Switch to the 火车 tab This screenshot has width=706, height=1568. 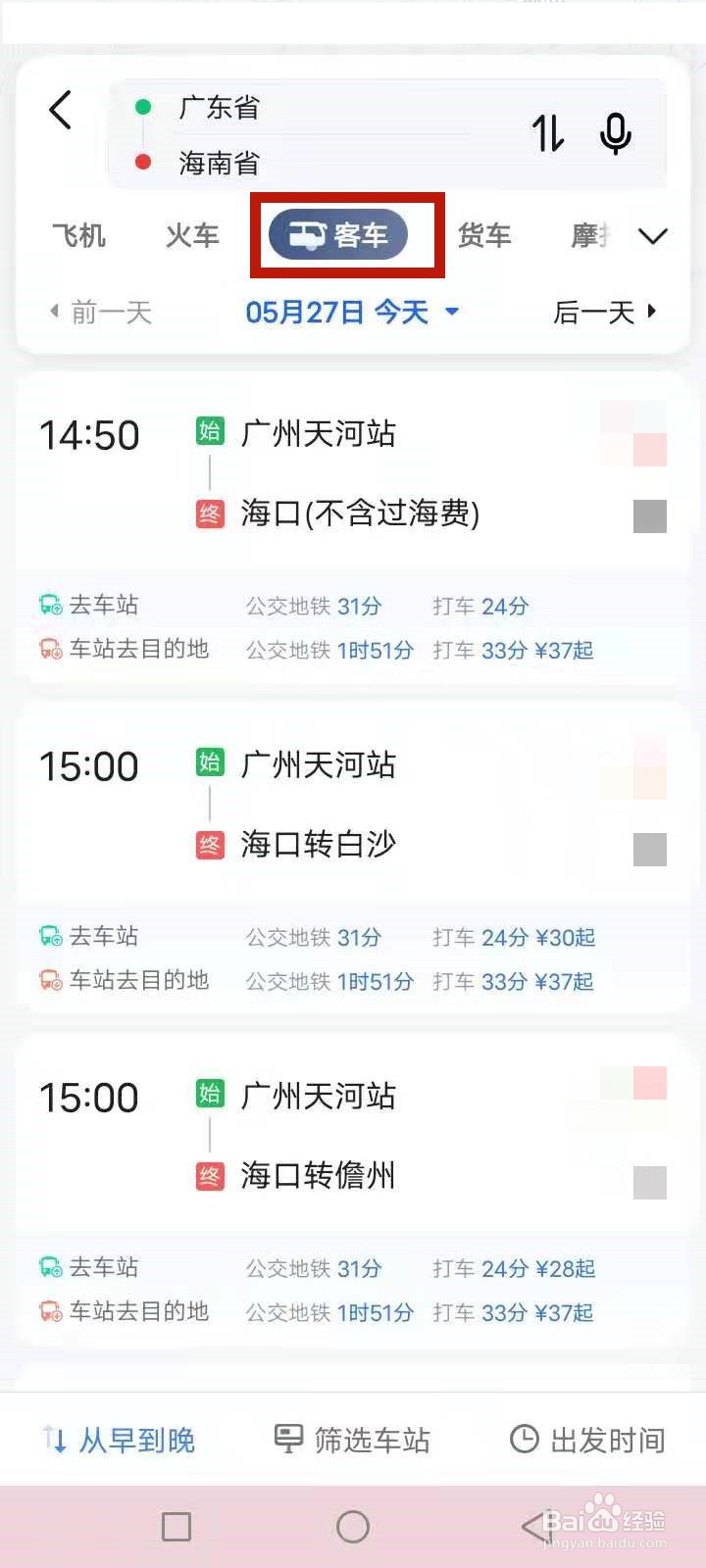pos(192,234)
